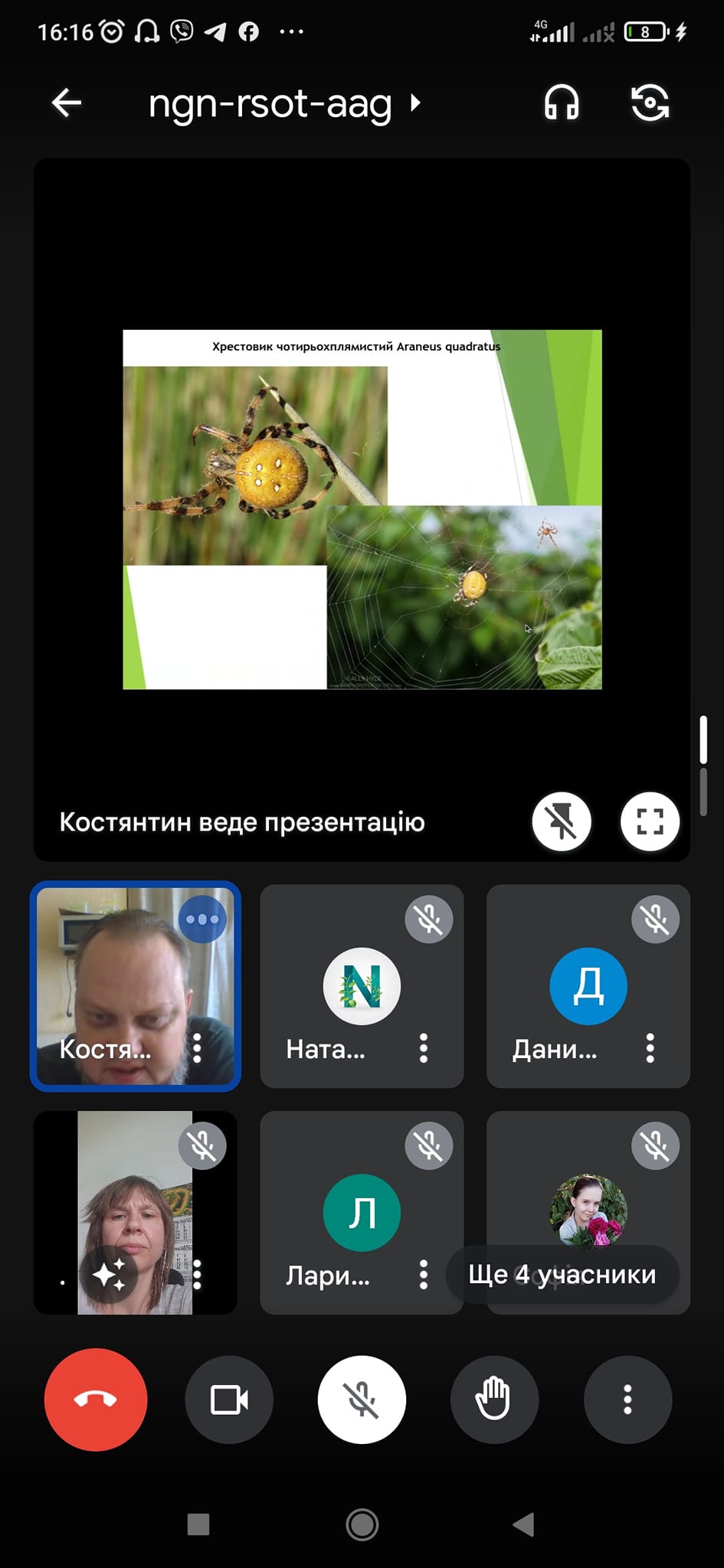The image size is (724, 1568).
Task: Open more call options menu
Action: point(627,1400)
